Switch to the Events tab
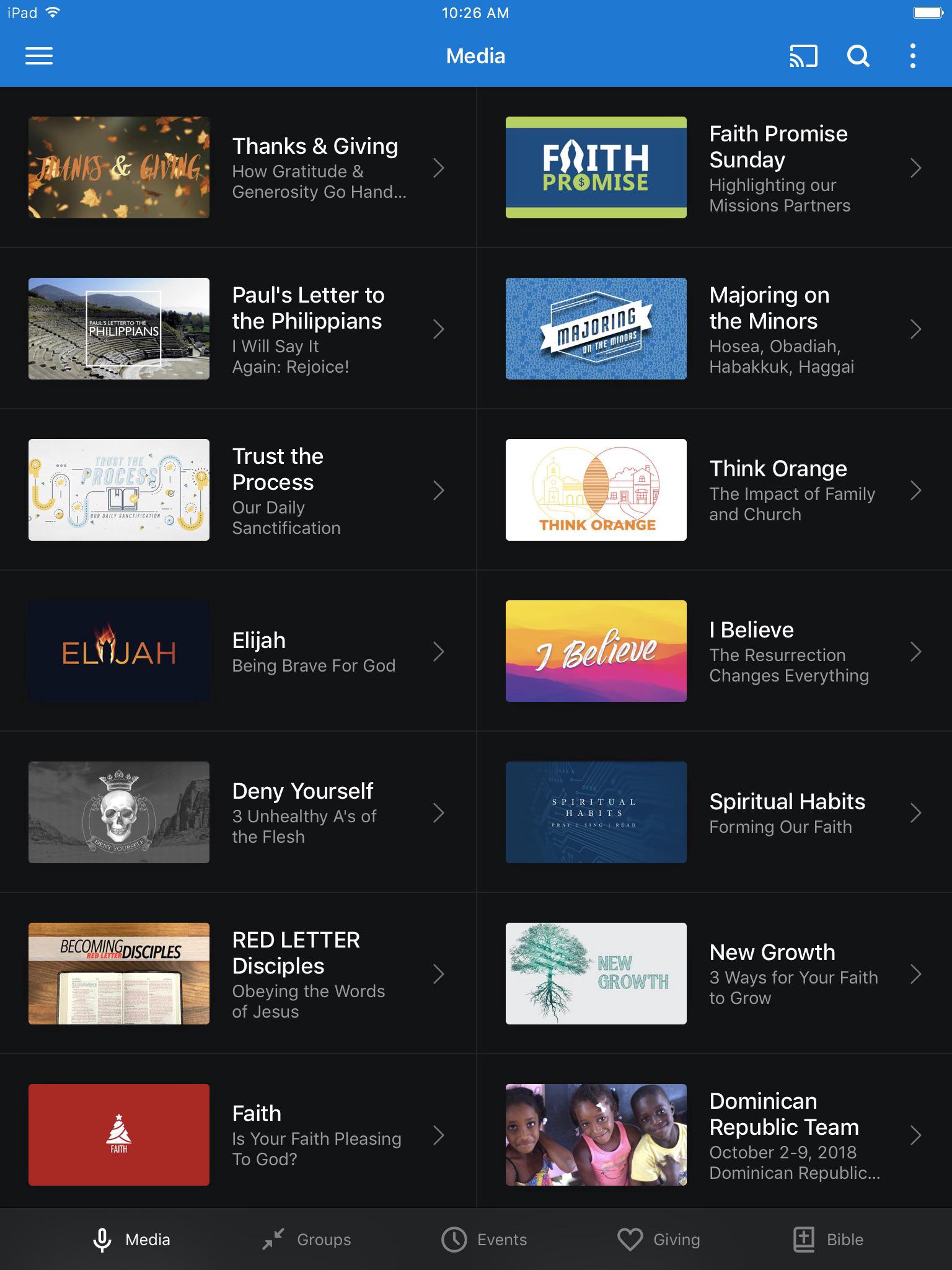This screenshot has height=1270, width=952. (484, 1239)
